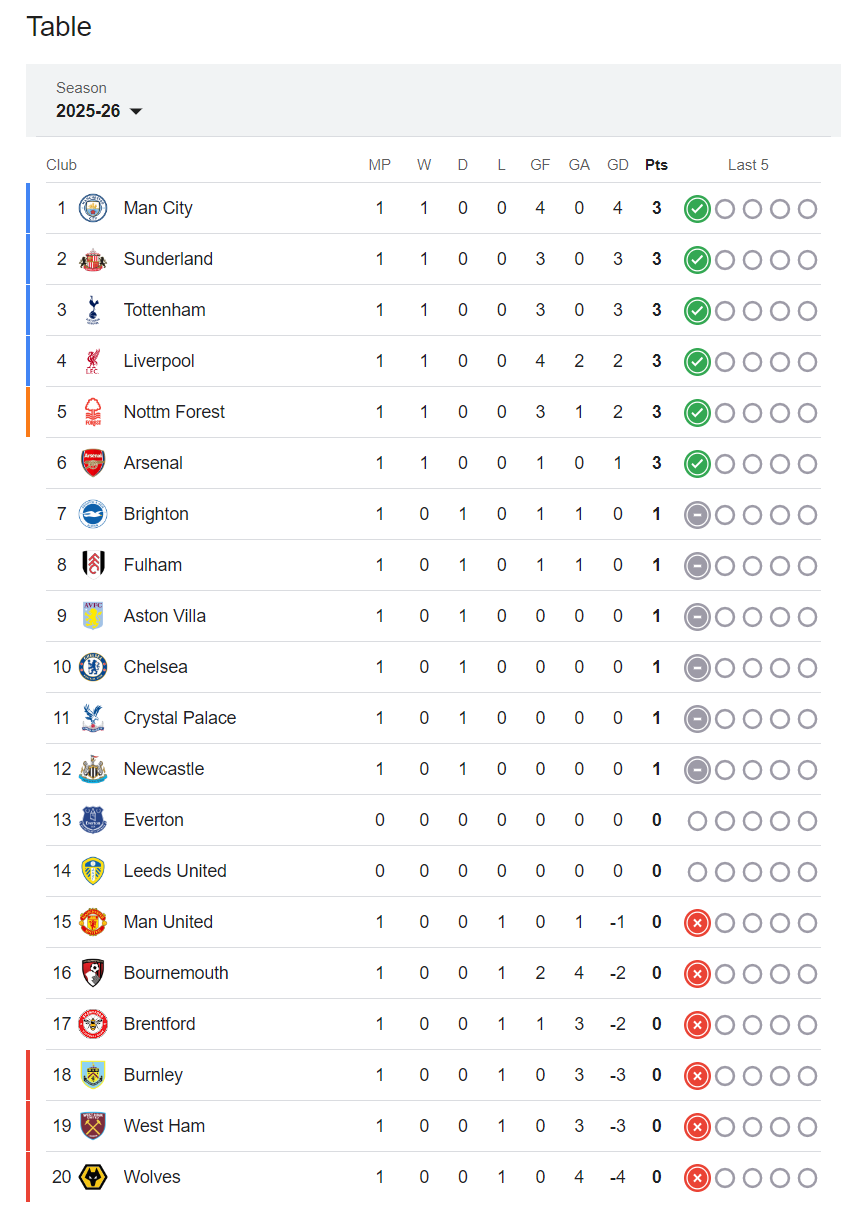850x1215 pixels.
Task: Tap Chelsea in the standings
Action: 155,667
